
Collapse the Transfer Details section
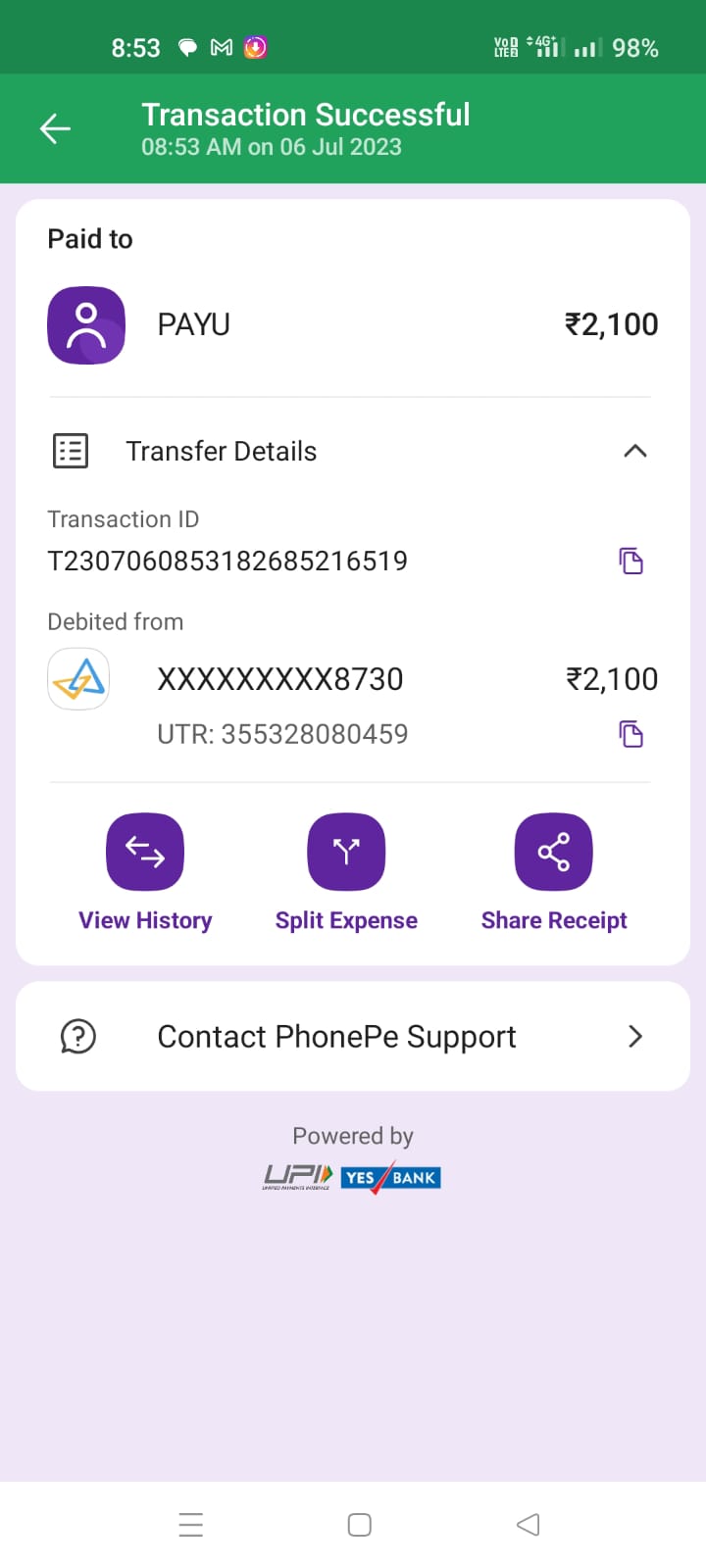click(634, 451)
